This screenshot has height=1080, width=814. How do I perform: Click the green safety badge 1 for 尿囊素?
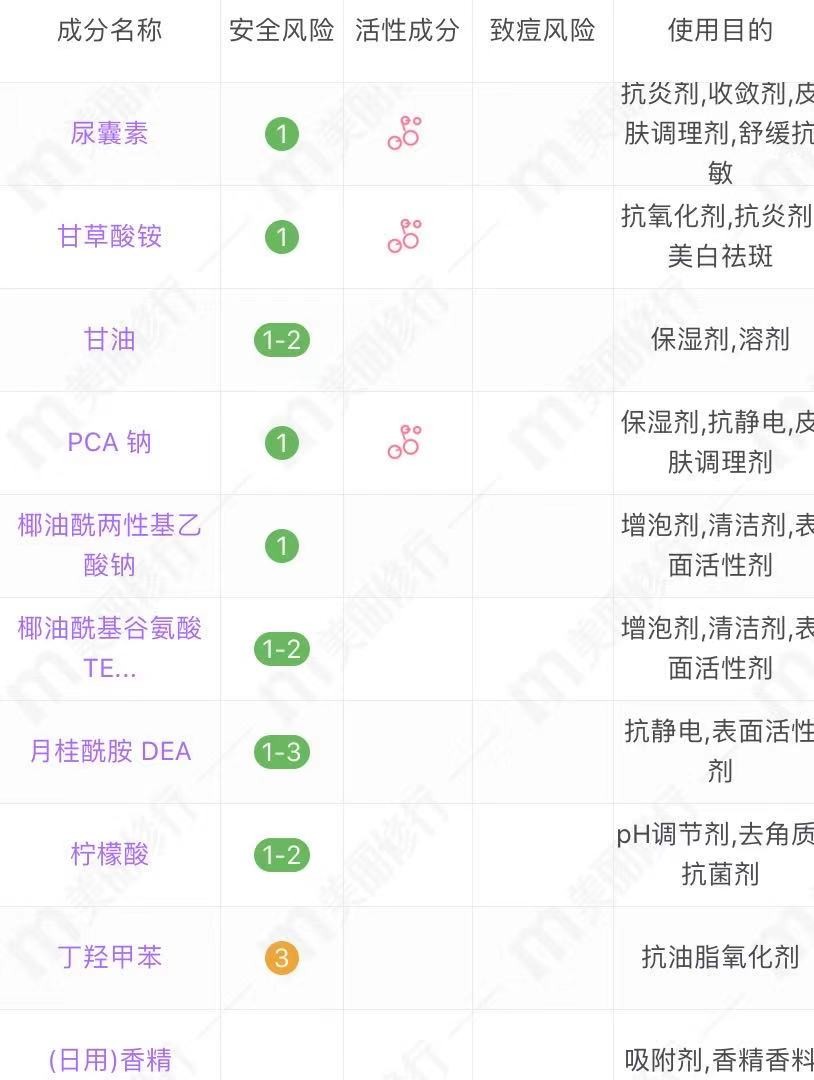(281, 134)
